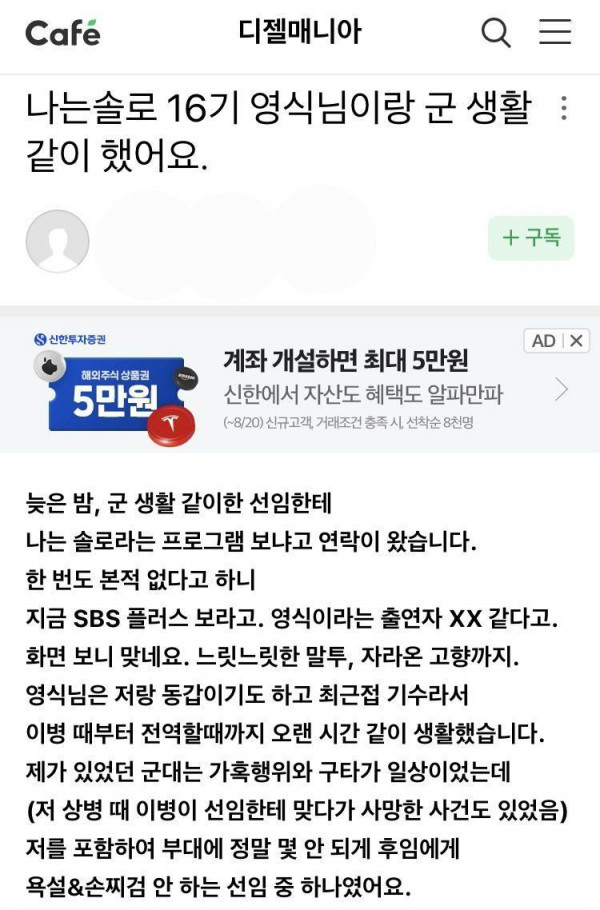The width and height of the screenshot is (600, 910).
Task: Open the author's profile avatar
Action: point(57,241)
